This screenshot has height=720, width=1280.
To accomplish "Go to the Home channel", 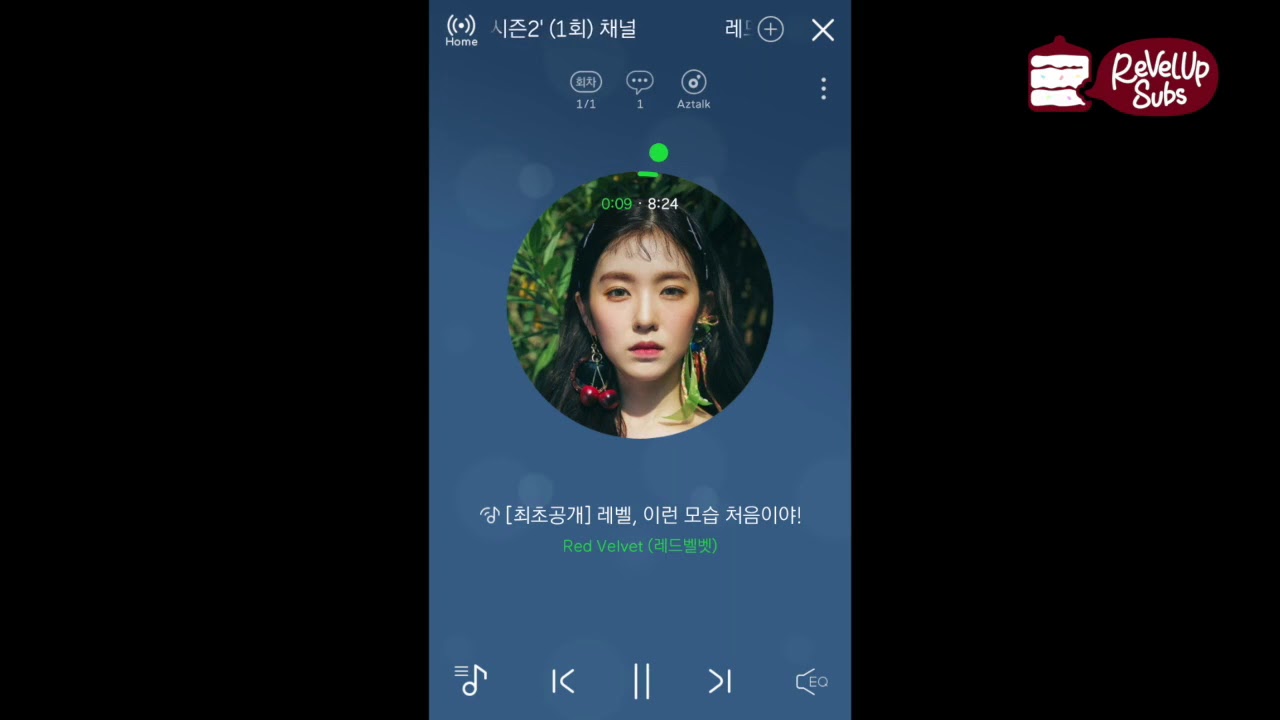I will point(461,30).
